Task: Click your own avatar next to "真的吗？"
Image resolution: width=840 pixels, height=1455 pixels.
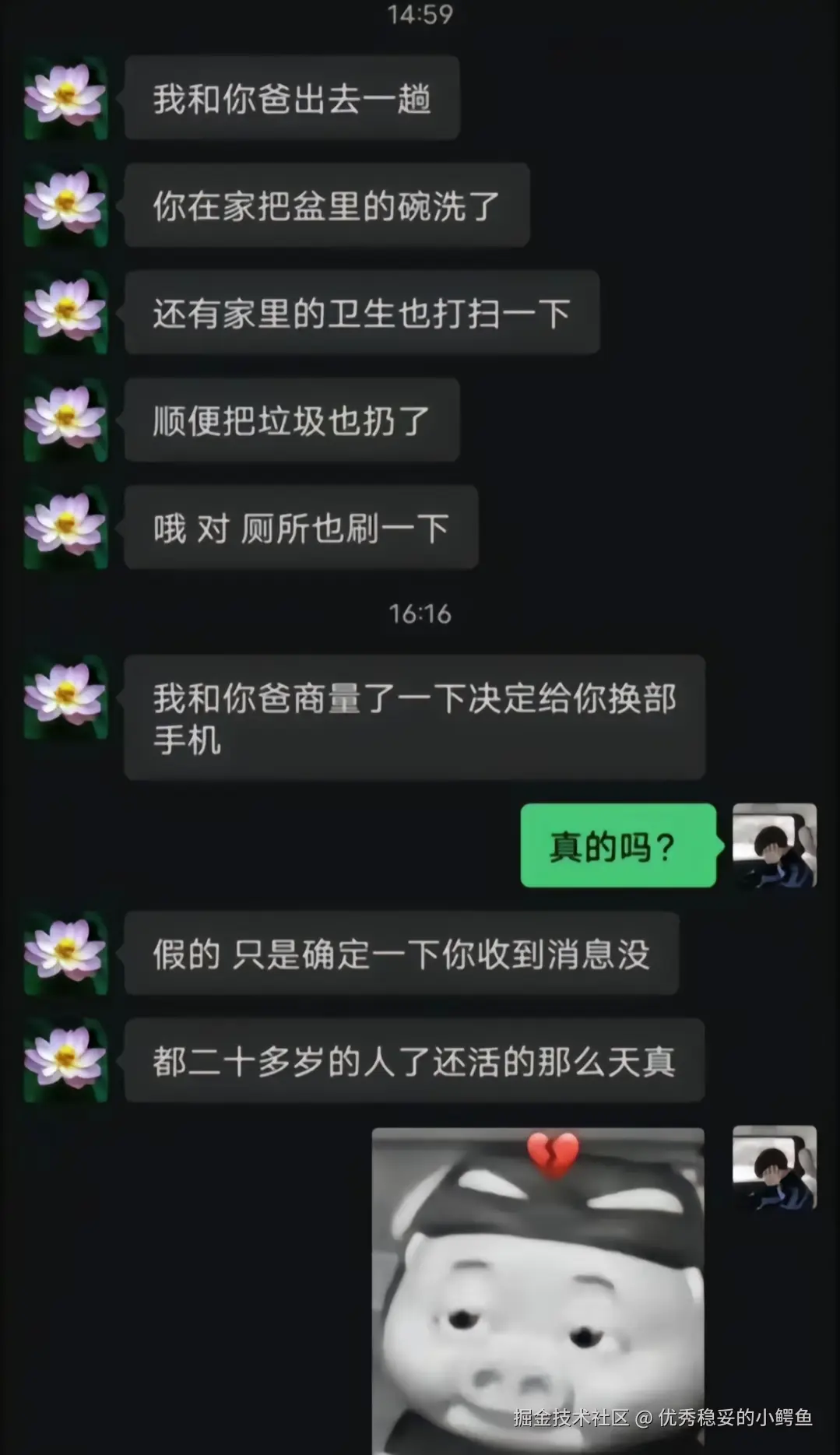Action: 774,845
